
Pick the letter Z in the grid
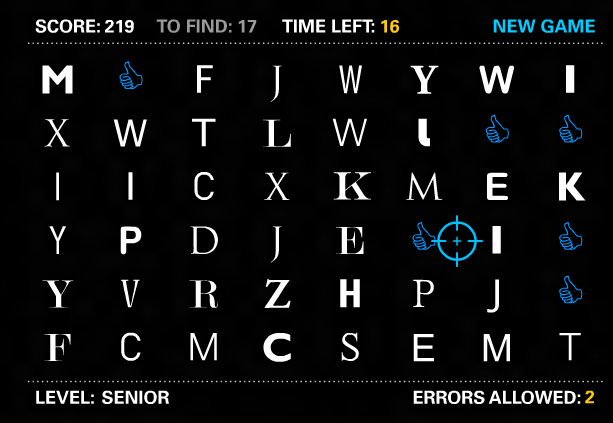[x=277, y=294]
